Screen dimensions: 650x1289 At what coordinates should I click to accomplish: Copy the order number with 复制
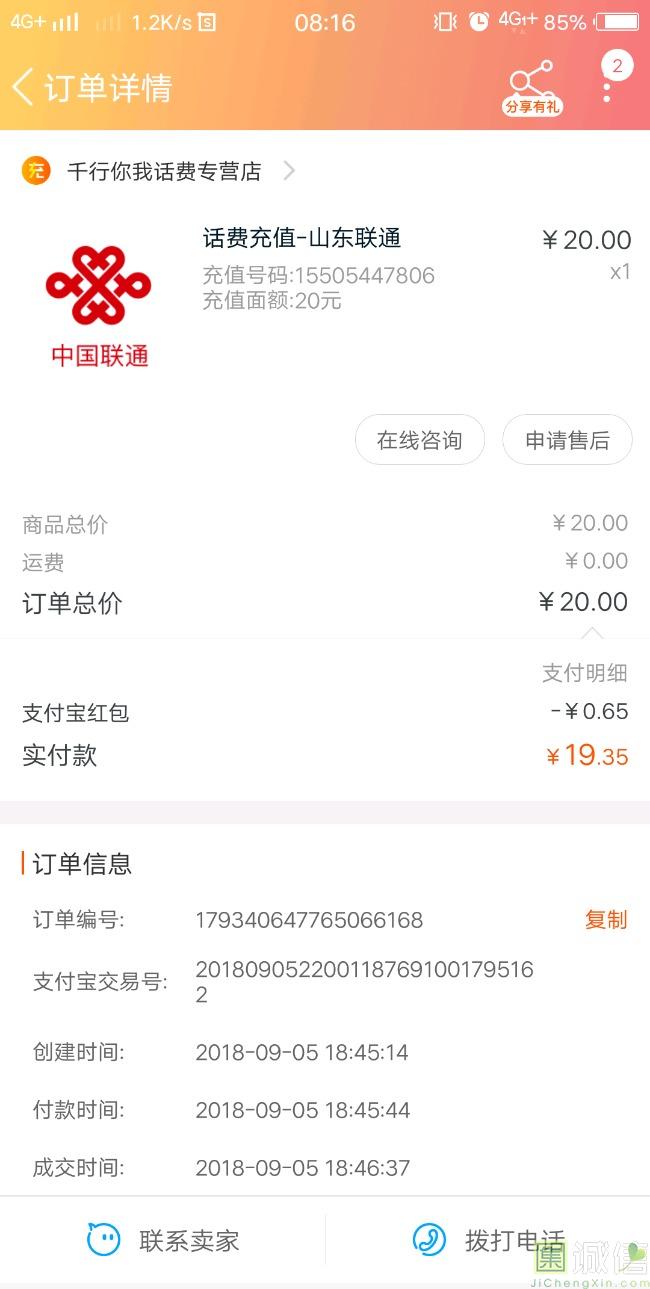[606, 920]
